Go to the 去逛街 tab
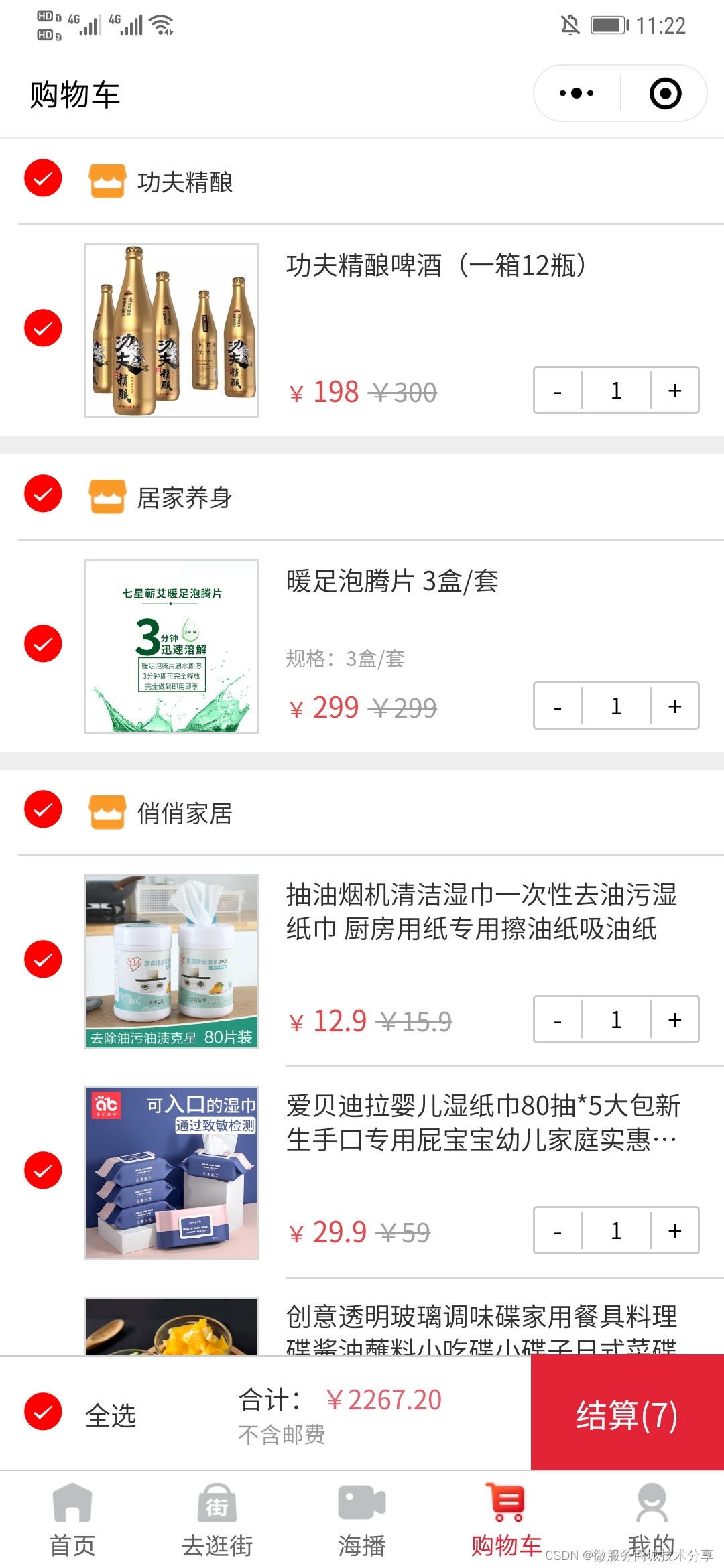Screen dimensions: 724x1568 [x=217, y=1520]
